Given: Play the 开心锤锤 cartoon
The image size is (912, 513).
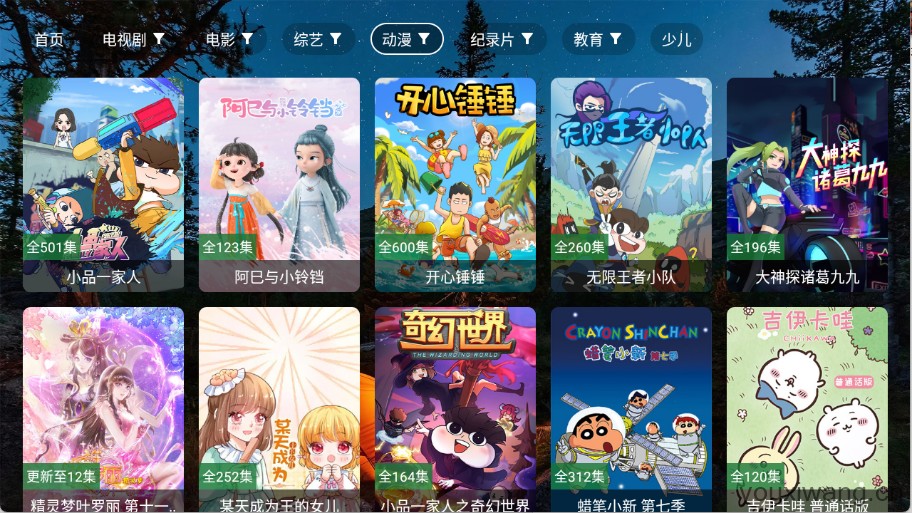Looking at the screenshot, I should click(455, 185).
